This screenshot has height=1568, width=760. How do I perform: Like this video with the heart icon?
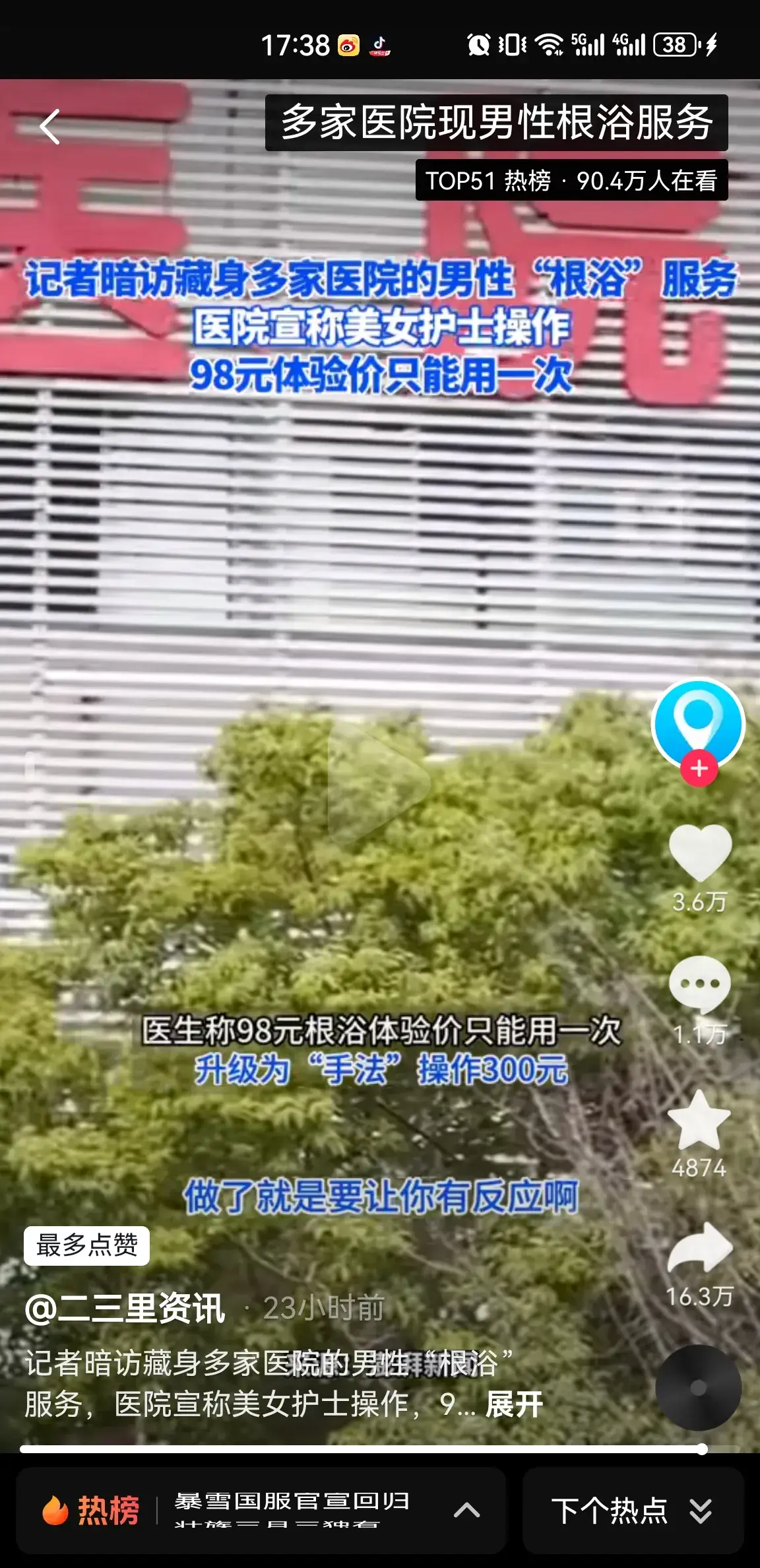coord(700,853)
